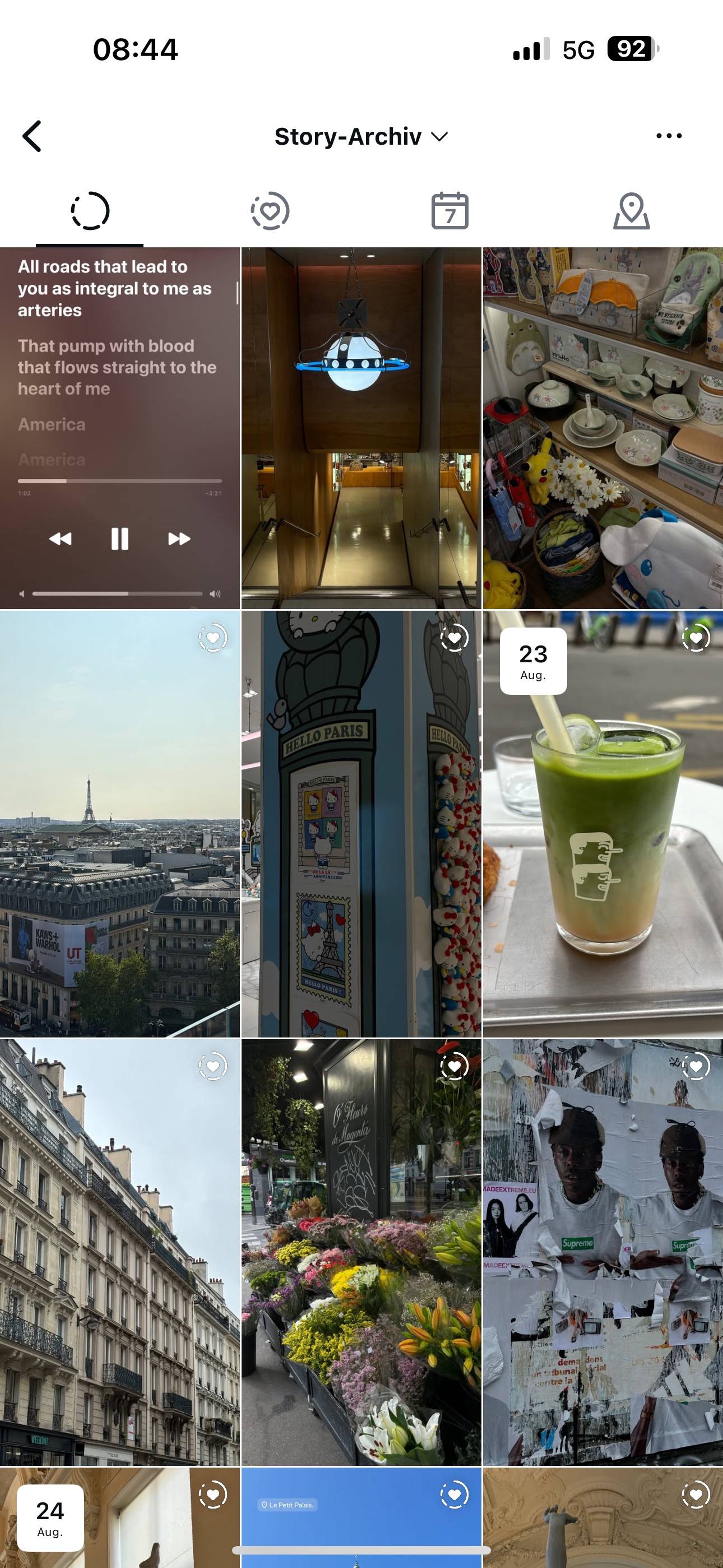Open the flower shop story
The image size is (723, 1568).
coord(361,1252)
